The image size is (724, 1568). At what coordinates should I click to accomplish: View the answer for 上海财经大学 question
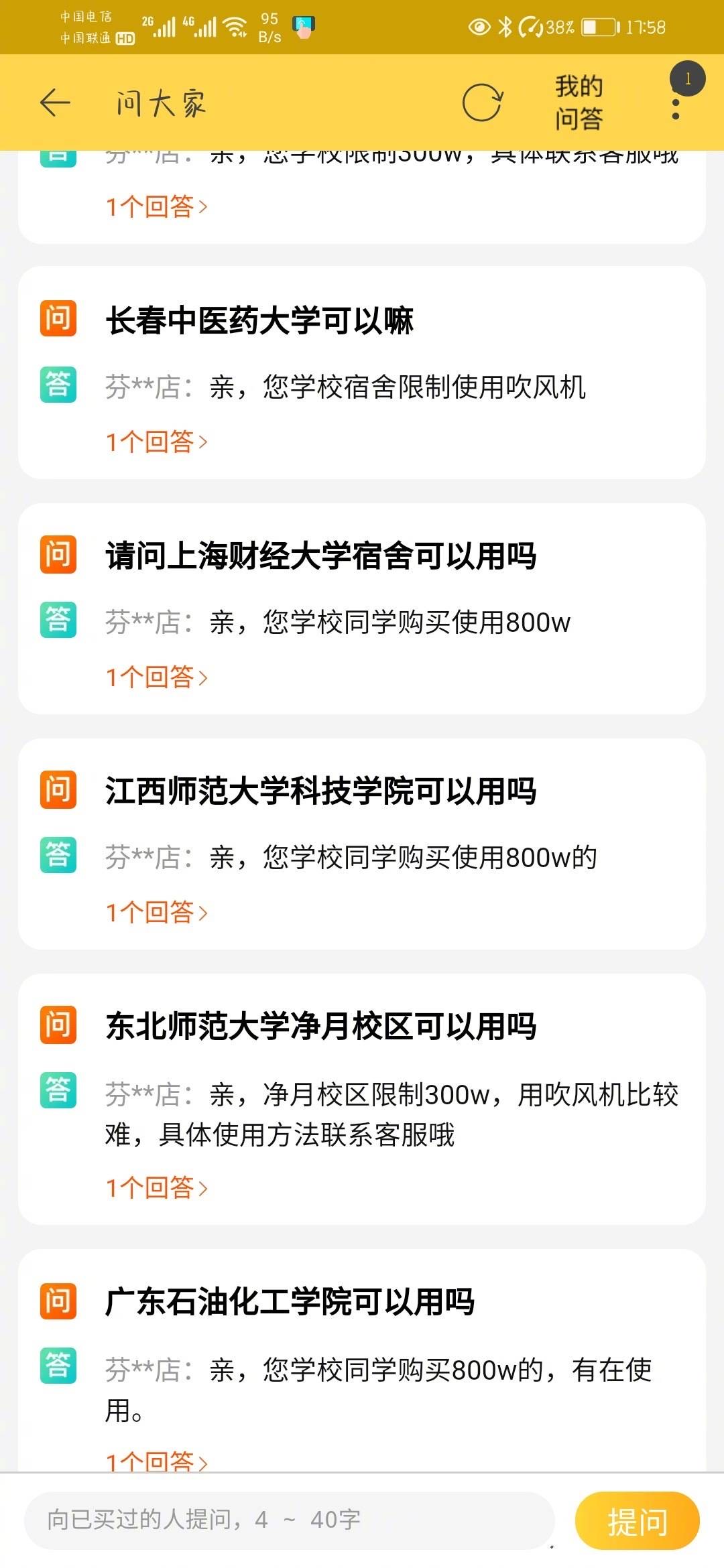(157, 677)
